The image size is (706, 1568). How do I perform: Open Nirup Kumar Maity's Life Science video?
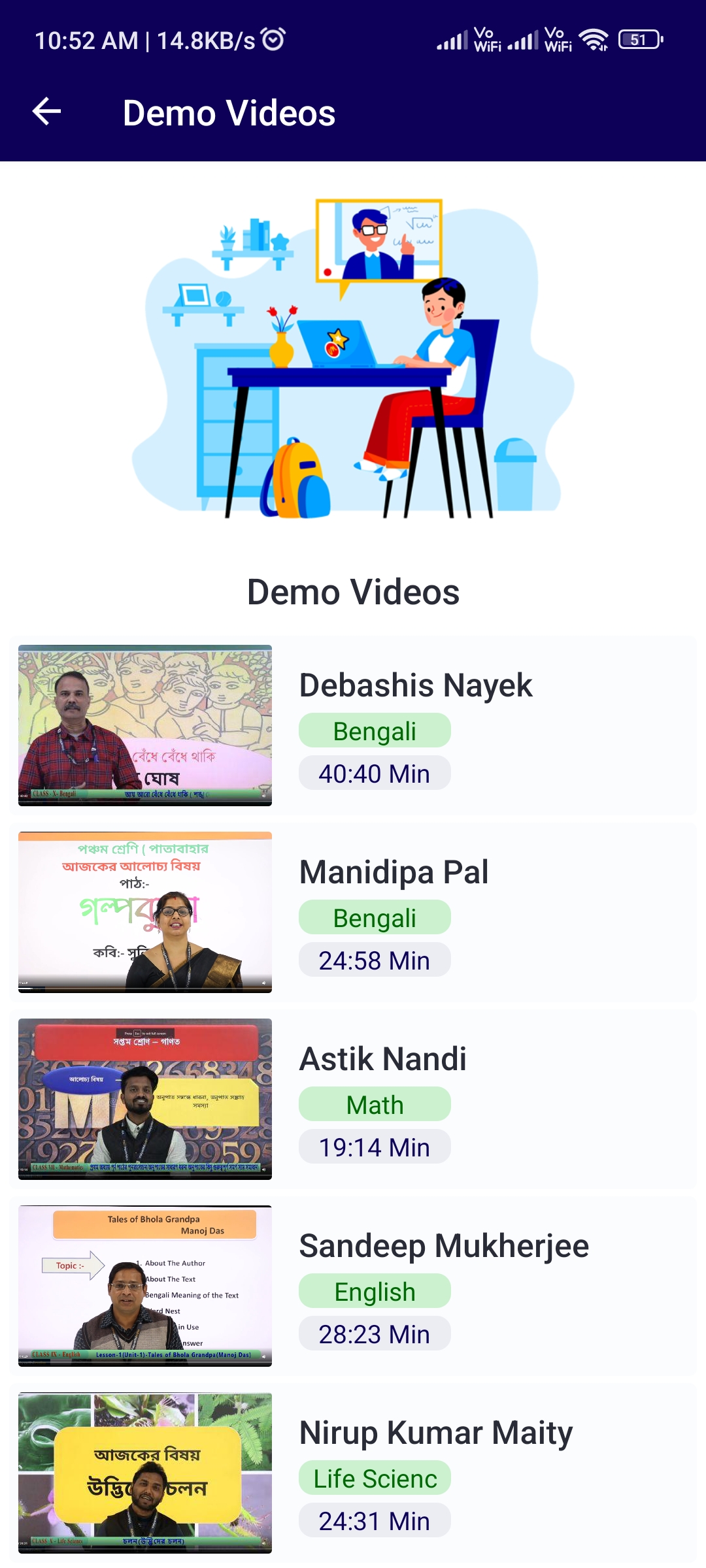(x=145, y=1473)
